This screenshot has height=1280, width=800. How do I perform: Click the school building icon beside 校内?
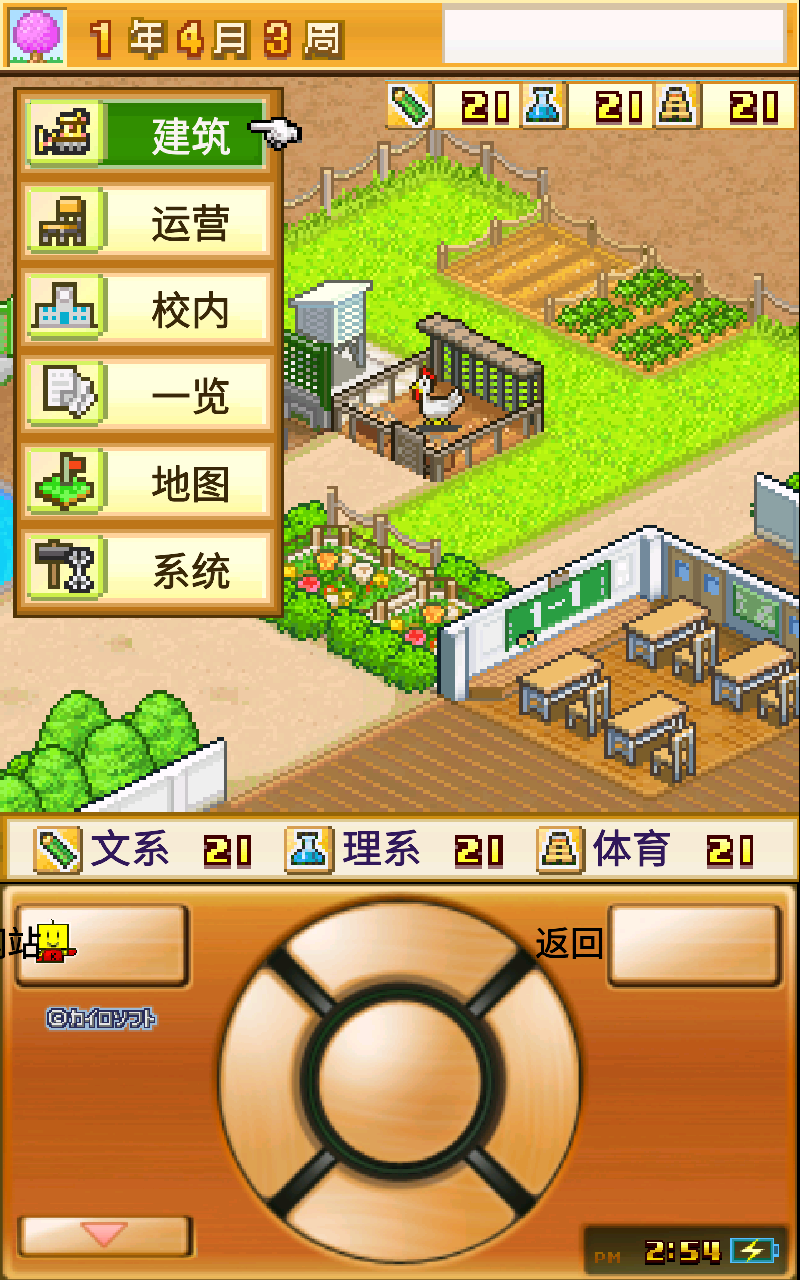coord(64,308)
